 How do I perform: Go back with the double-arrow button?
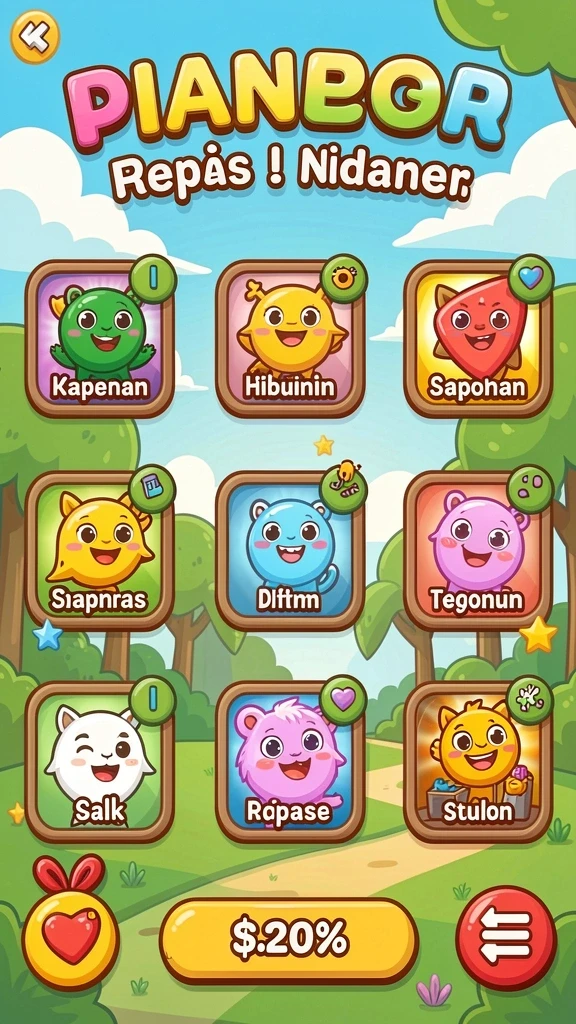pos(35,37)
